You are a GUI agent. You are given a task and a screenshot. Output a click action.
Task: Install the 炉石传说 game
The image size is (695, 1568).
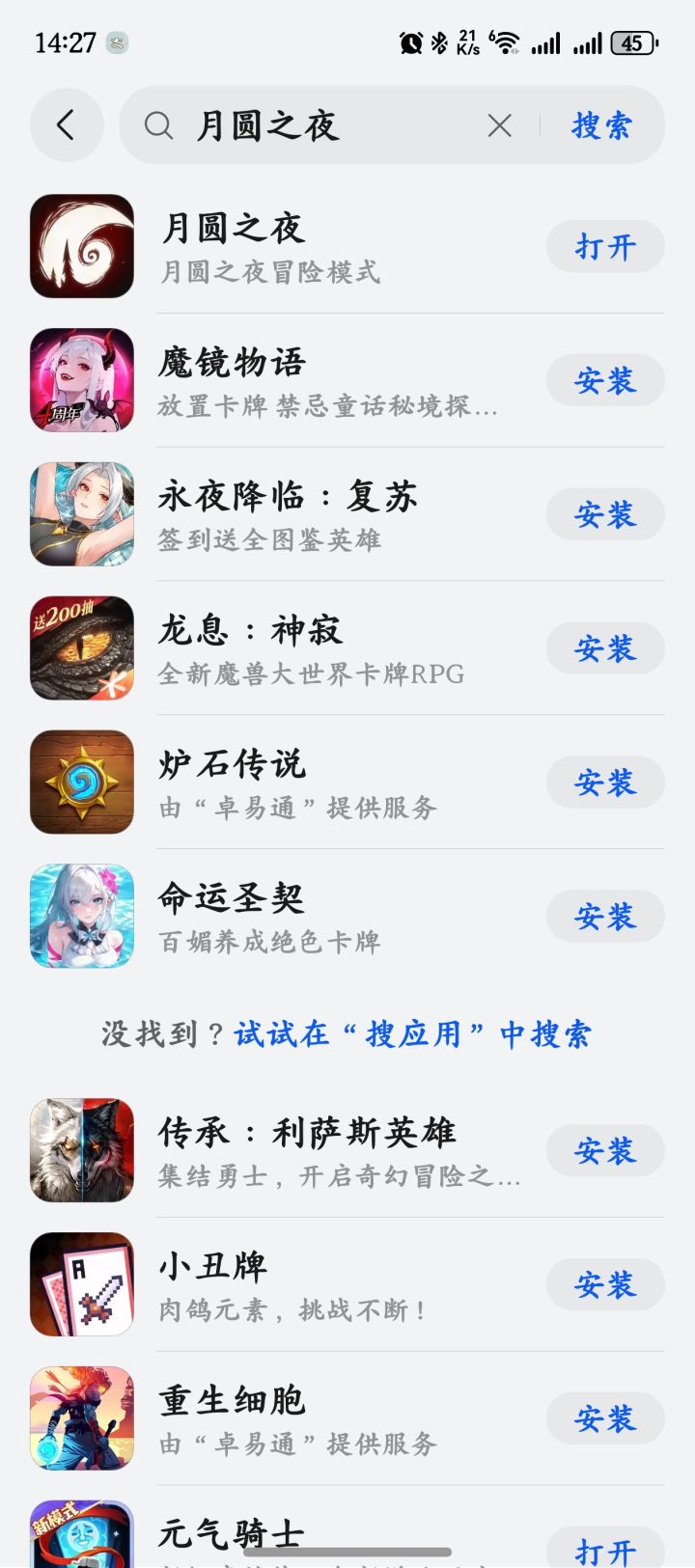pos(605,783)
